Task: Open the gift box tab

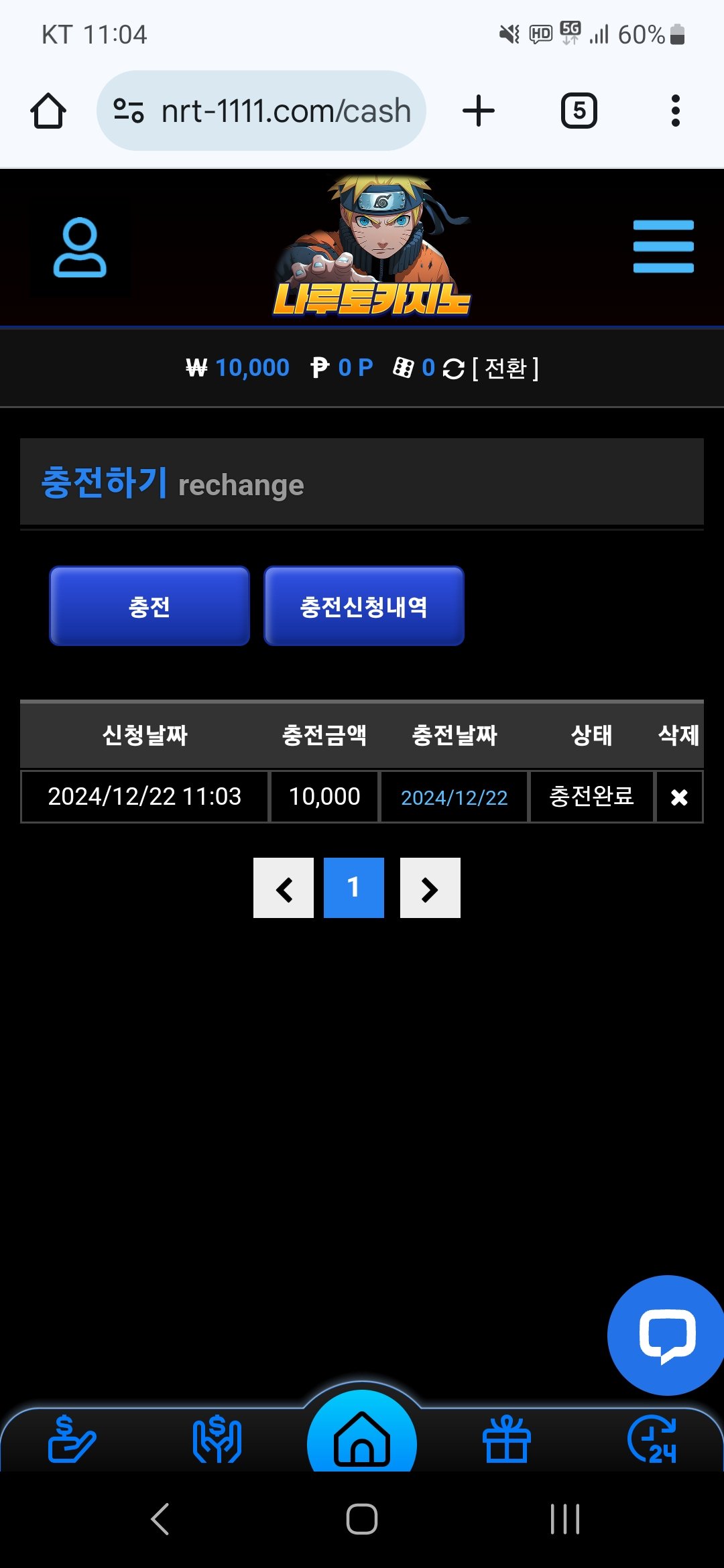Action: [x=507, y=1439]
